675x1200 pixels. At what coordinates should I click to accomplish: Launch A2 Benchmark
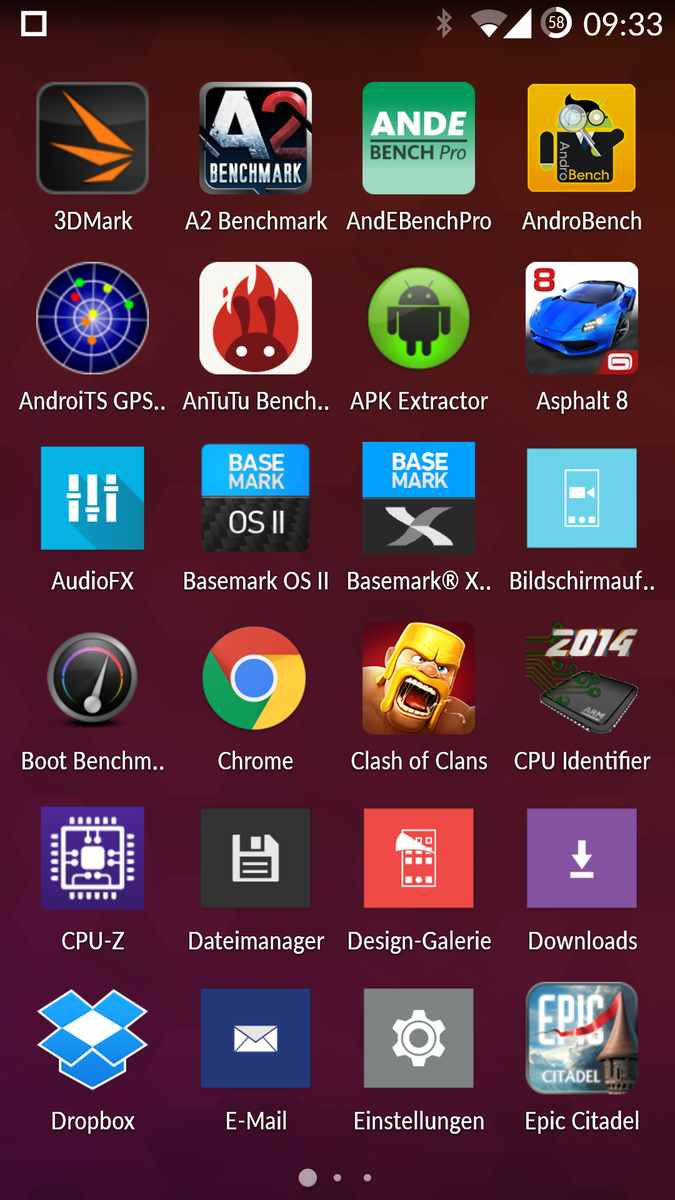(x=256, y=138)
